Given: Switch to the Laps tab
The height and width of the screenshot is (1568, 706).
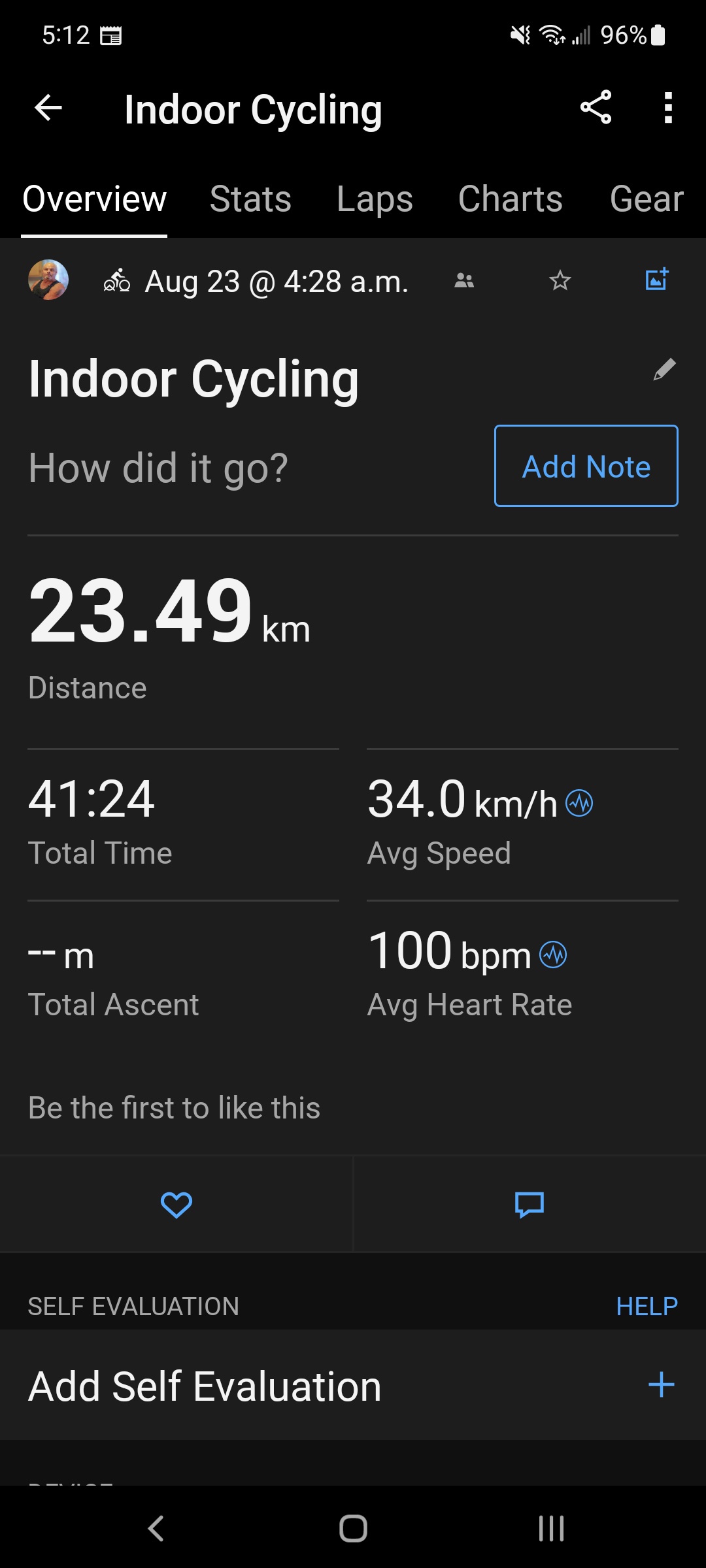Looking at the screenshot, I should 375,199.
